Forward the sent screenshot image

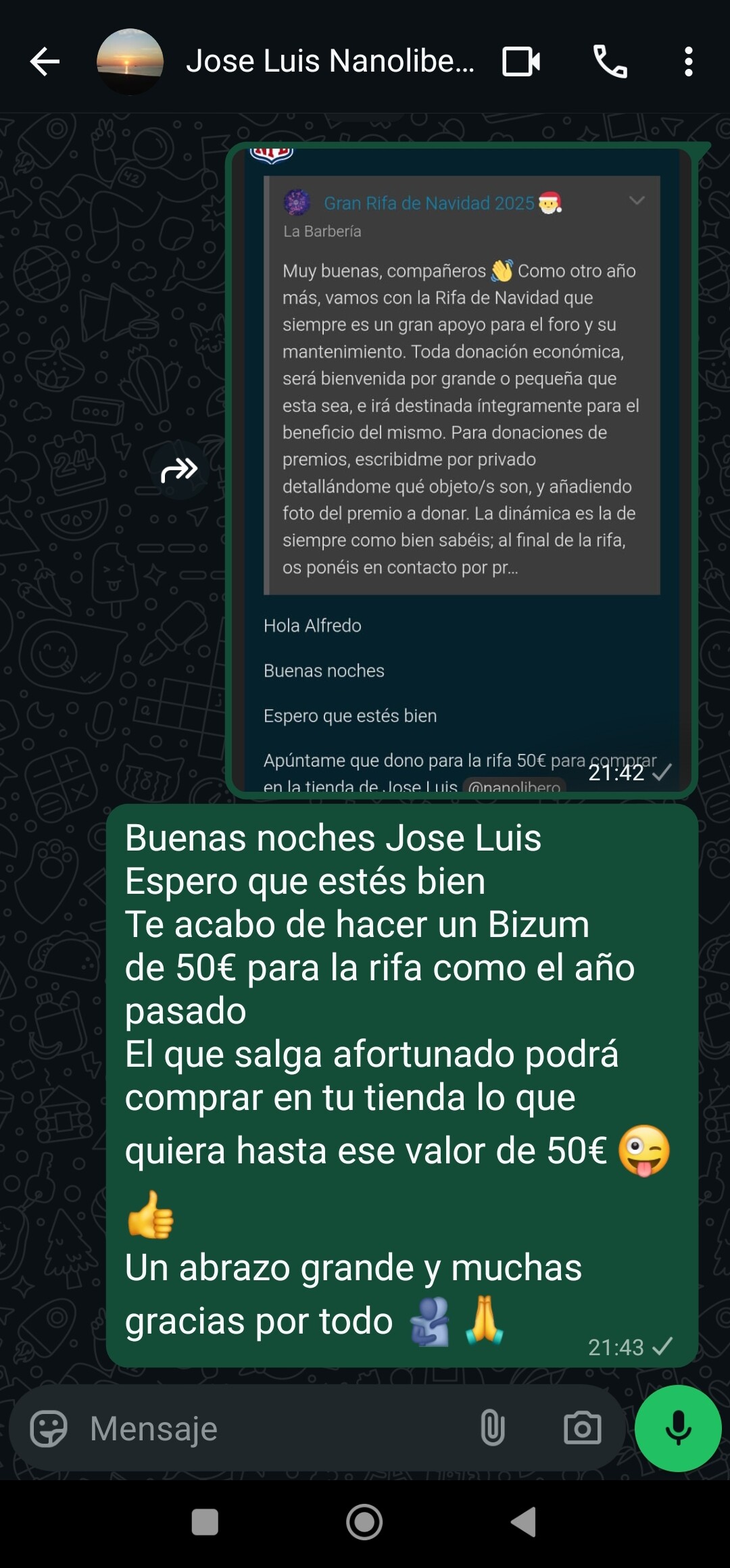pos(179,470)
